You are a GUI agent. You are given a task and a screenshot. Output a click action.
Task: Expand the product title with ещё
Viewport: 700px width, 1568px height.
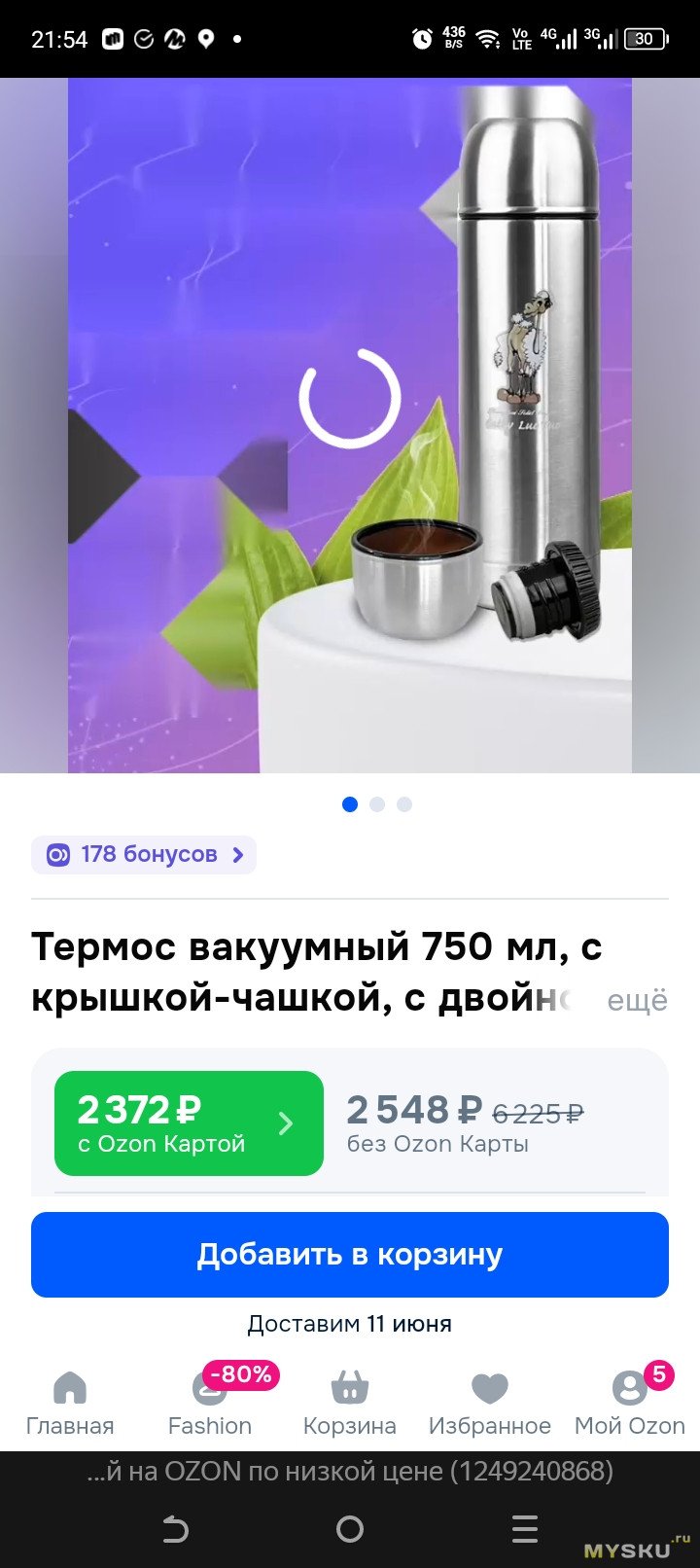[637, 1001]
